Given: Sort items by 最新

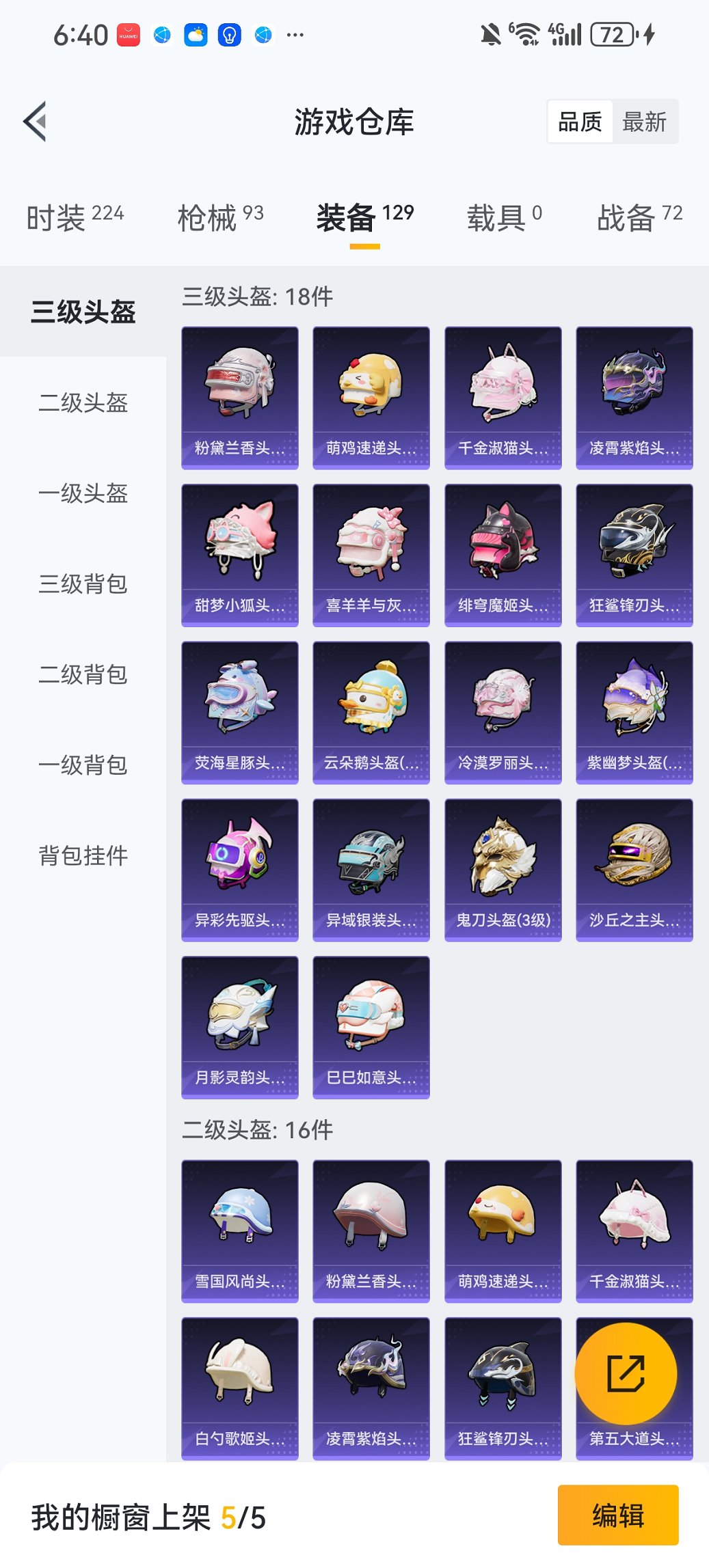Looking at the screenshot, I should (644, 122).
